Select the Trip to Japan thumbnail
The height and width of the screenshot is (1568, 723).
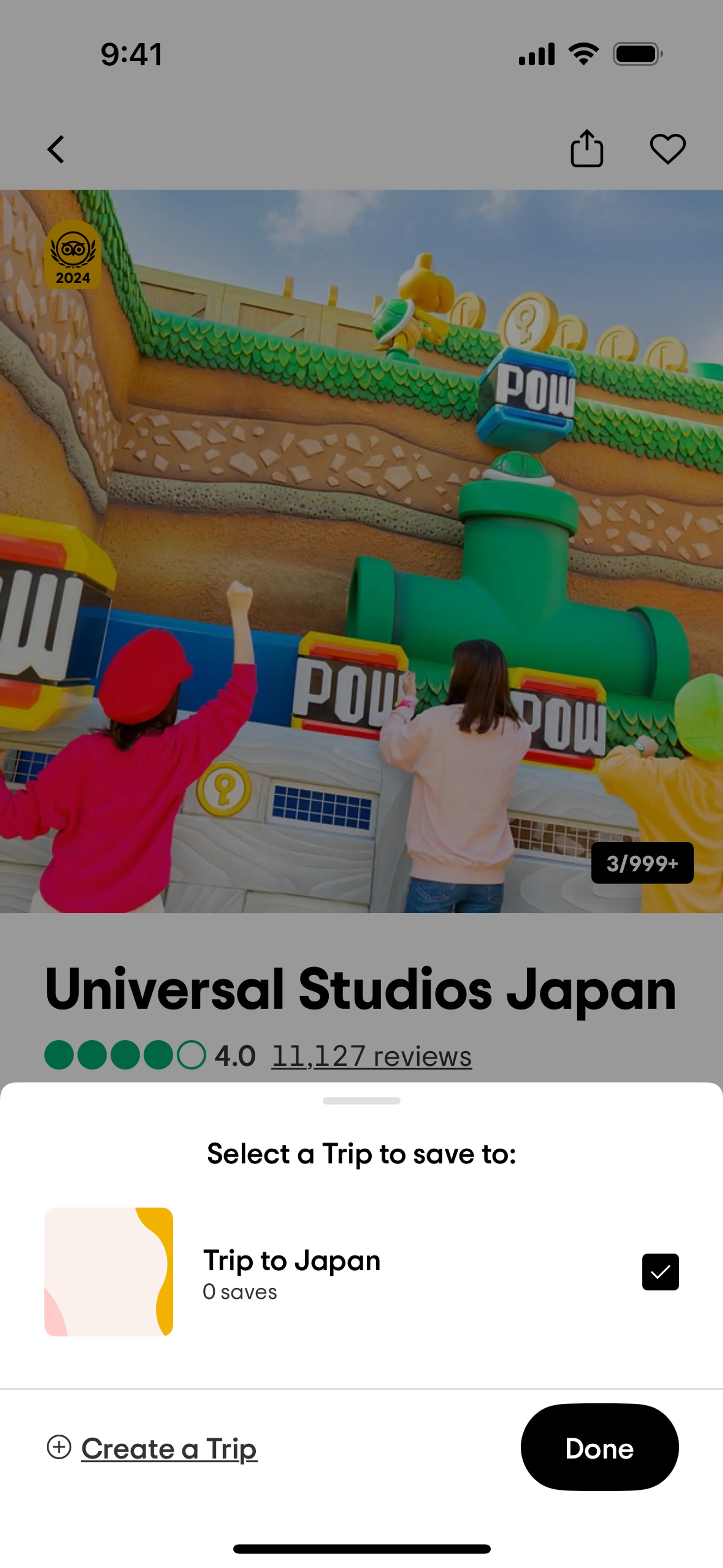coord(109,1272)
